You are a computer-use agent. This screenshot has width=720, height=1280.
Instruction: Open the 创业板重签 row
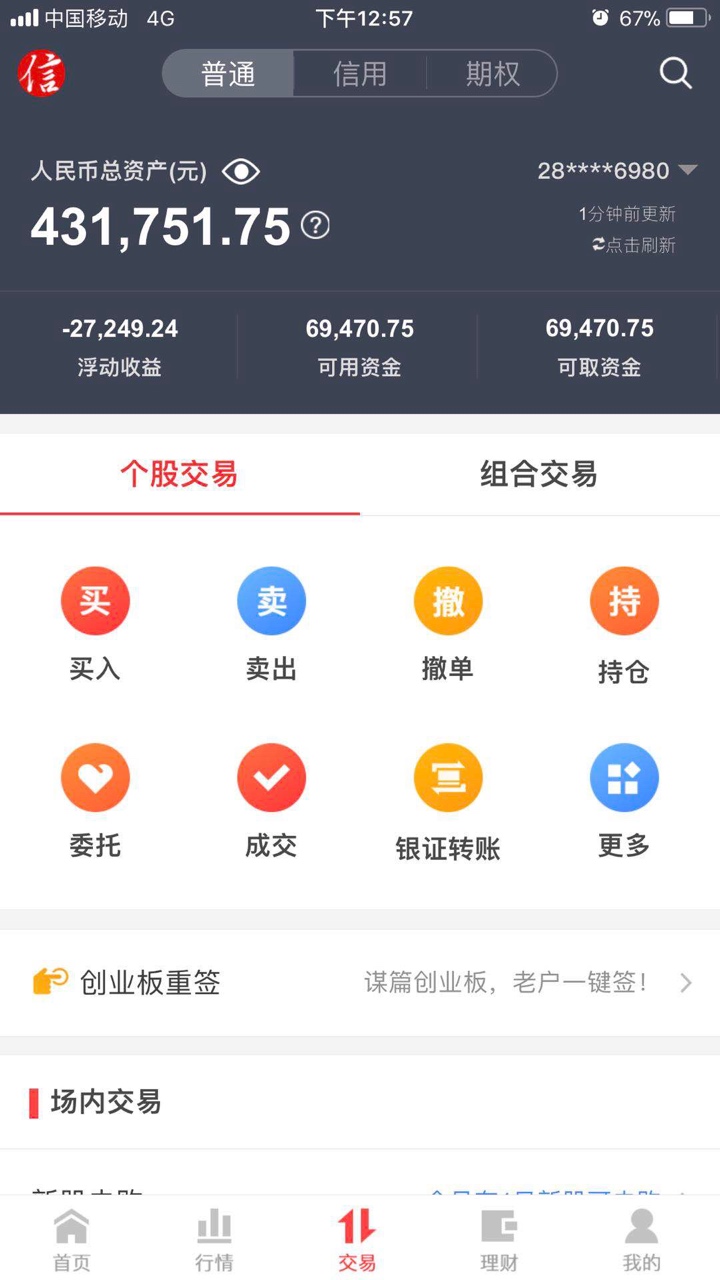tap(360, 983)
